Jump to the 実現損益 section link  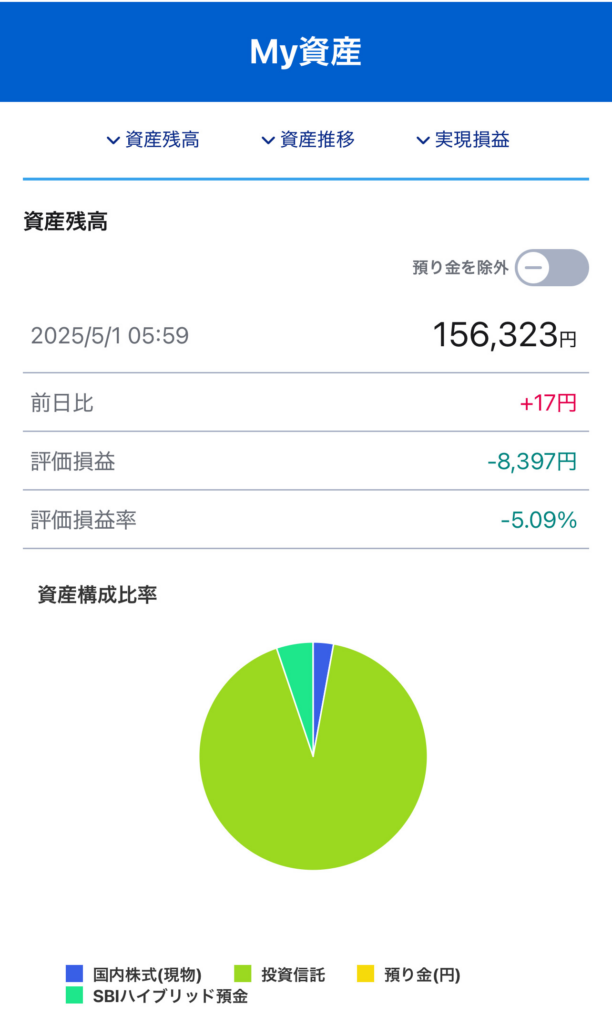462,140
